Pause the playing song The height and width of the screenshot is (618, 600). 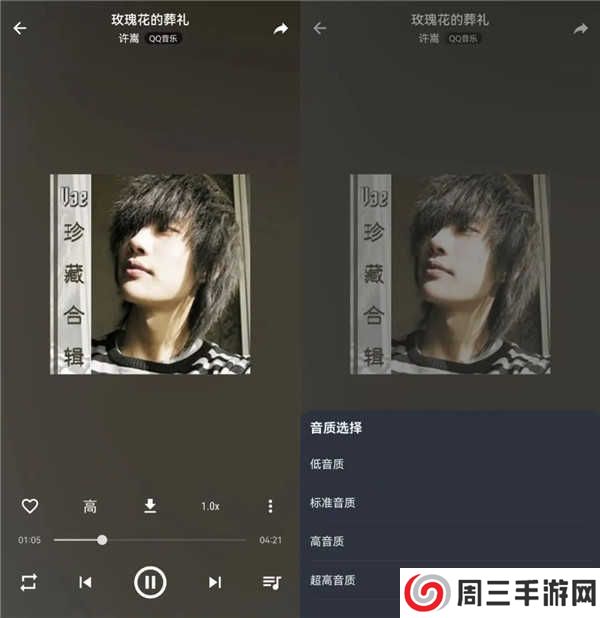point(150,582)
